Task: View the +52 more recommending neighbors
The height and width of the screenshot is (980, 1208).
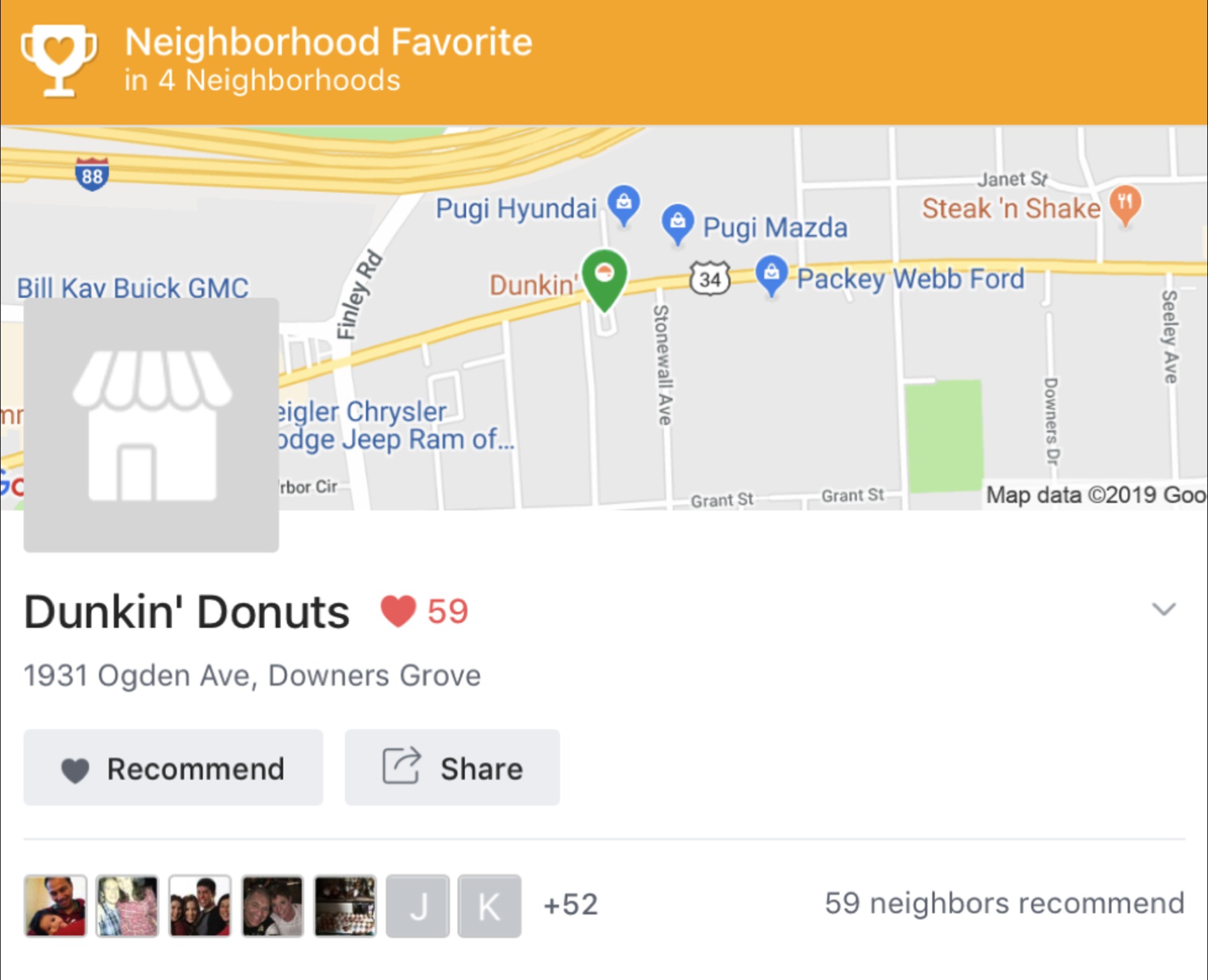Action: point(570,905)
